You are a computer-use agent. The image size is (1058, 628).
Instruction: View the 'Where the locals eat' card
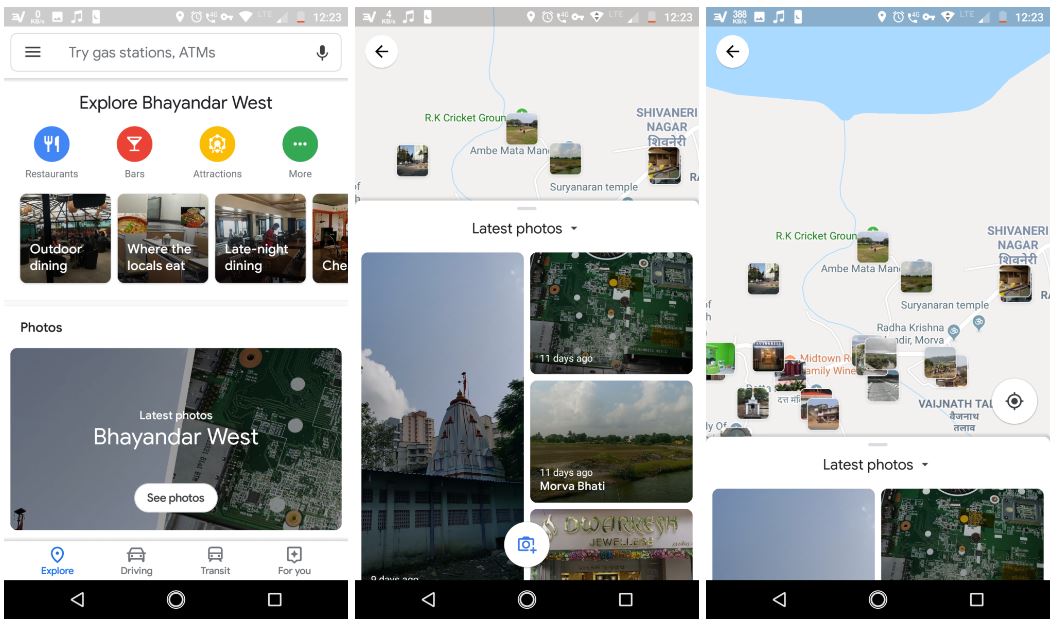(162, 238)
